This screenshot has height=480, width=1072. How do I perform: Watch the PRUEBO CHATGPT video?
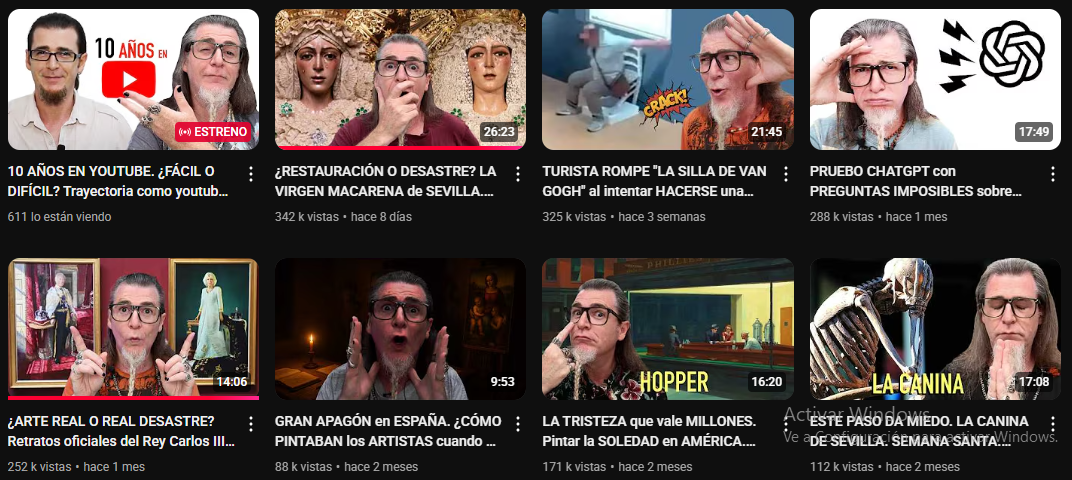coord(935,80)
